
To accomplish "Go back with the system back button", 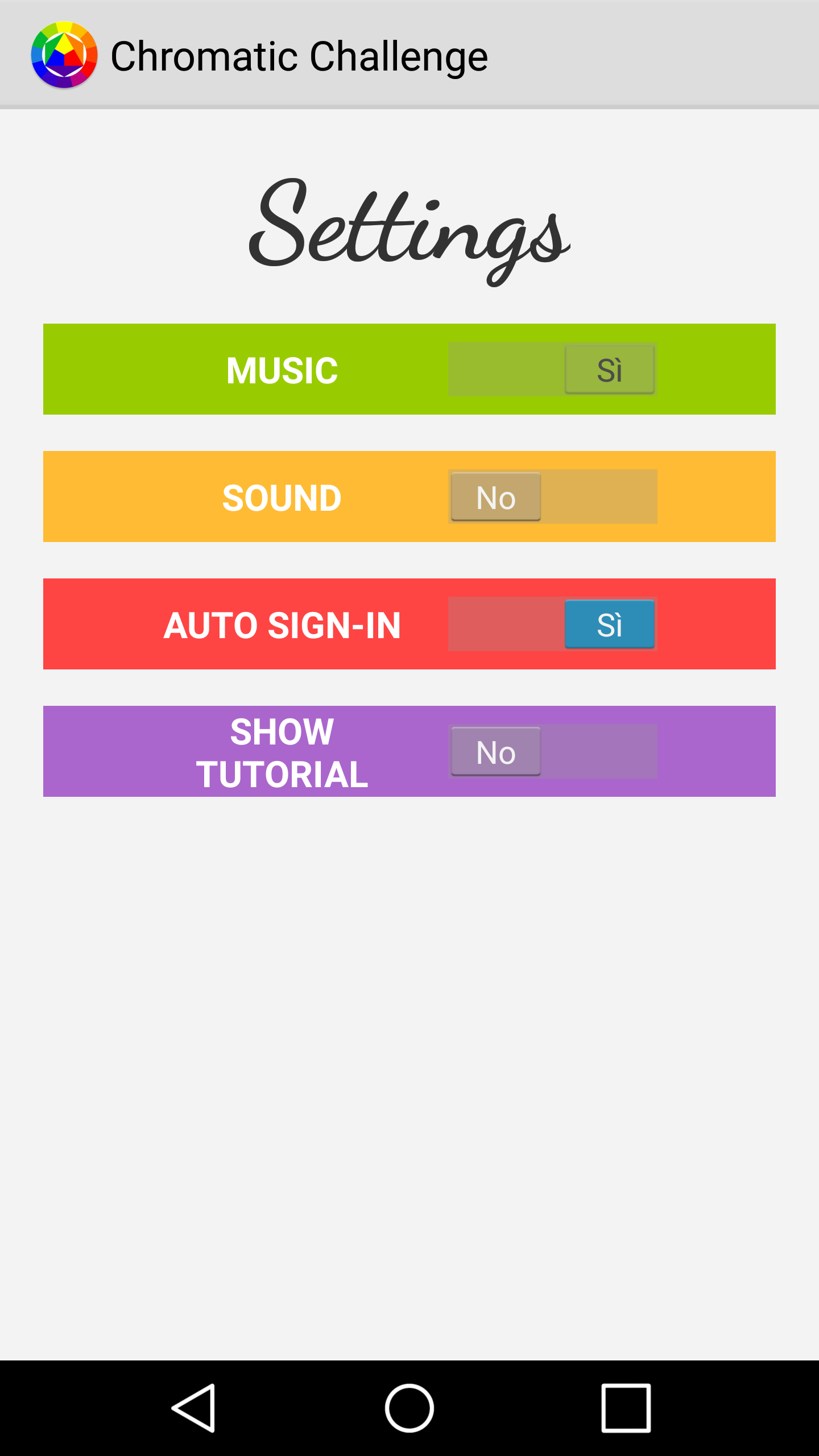I will tap(193, 1408).
